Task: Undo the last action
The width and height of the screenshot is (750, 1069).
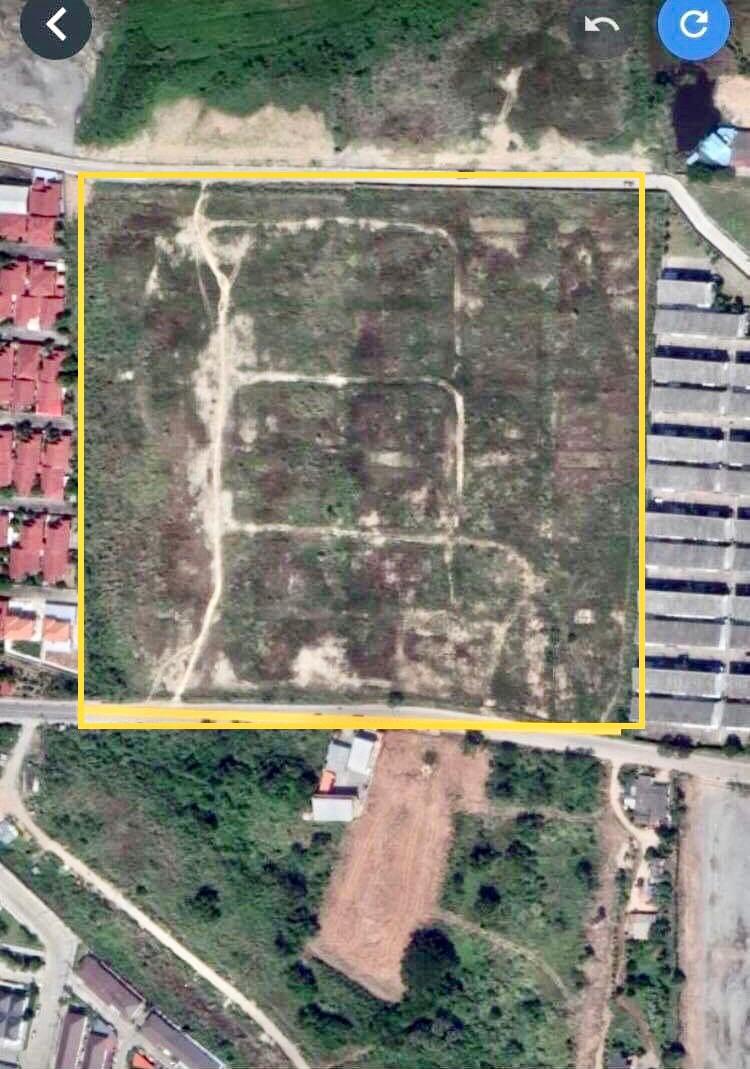Action: [x=601, y=25]
